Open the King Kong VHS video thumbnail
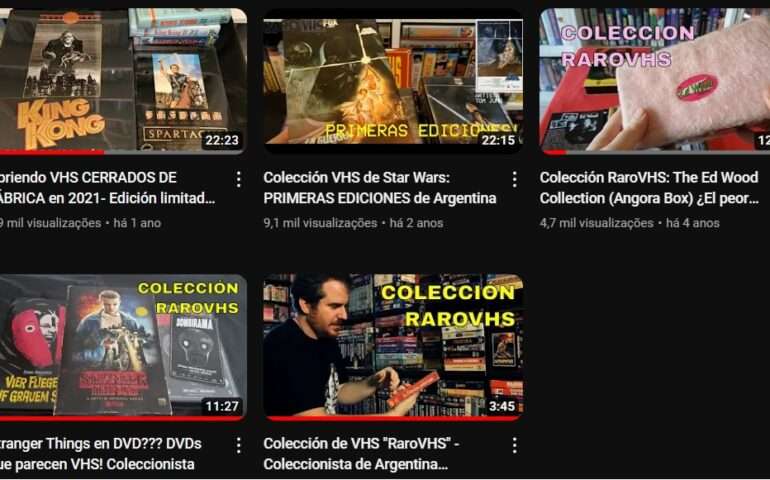This screenshot has height=480, width=770. click(x=122, y=80)
